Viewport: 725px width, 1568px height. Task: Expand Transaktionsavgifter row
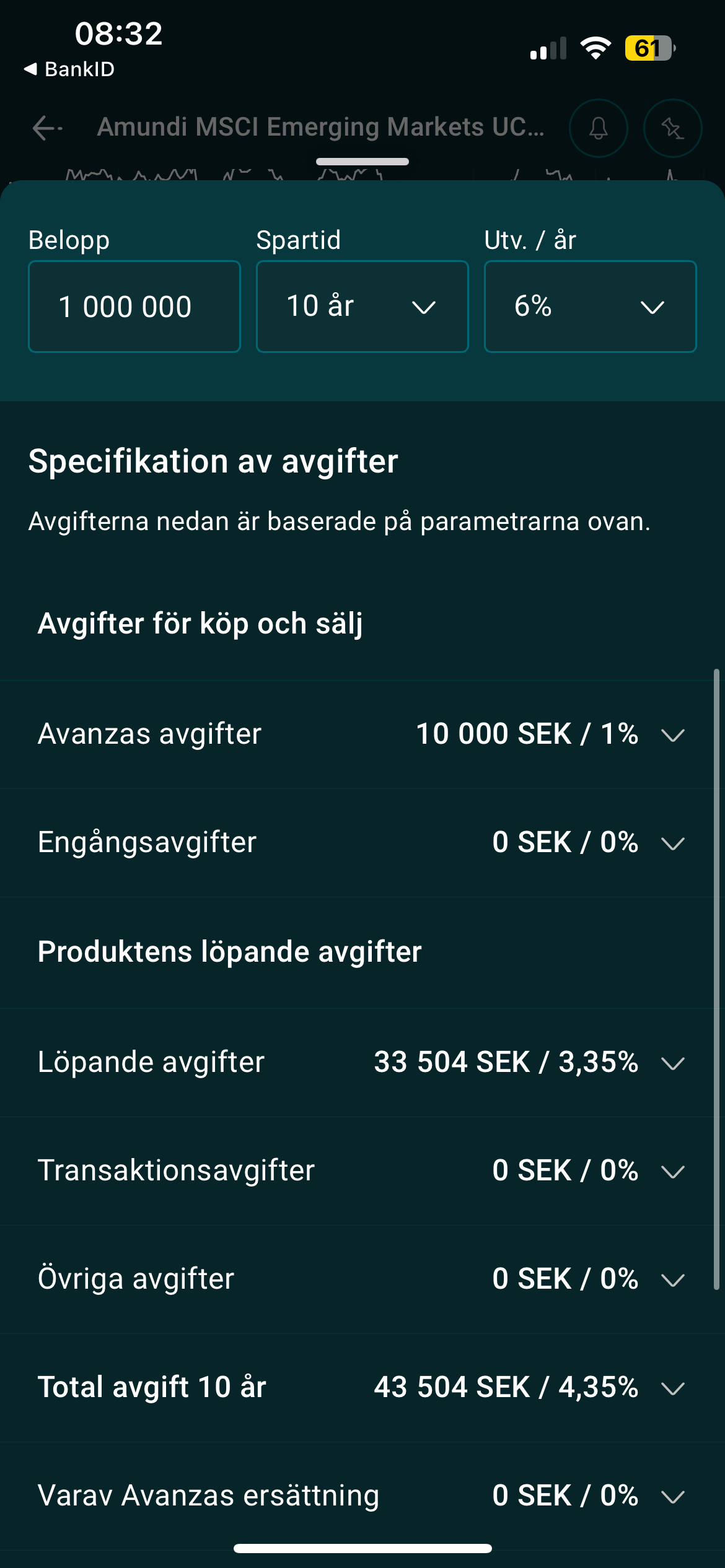[x=672, y=1172]
